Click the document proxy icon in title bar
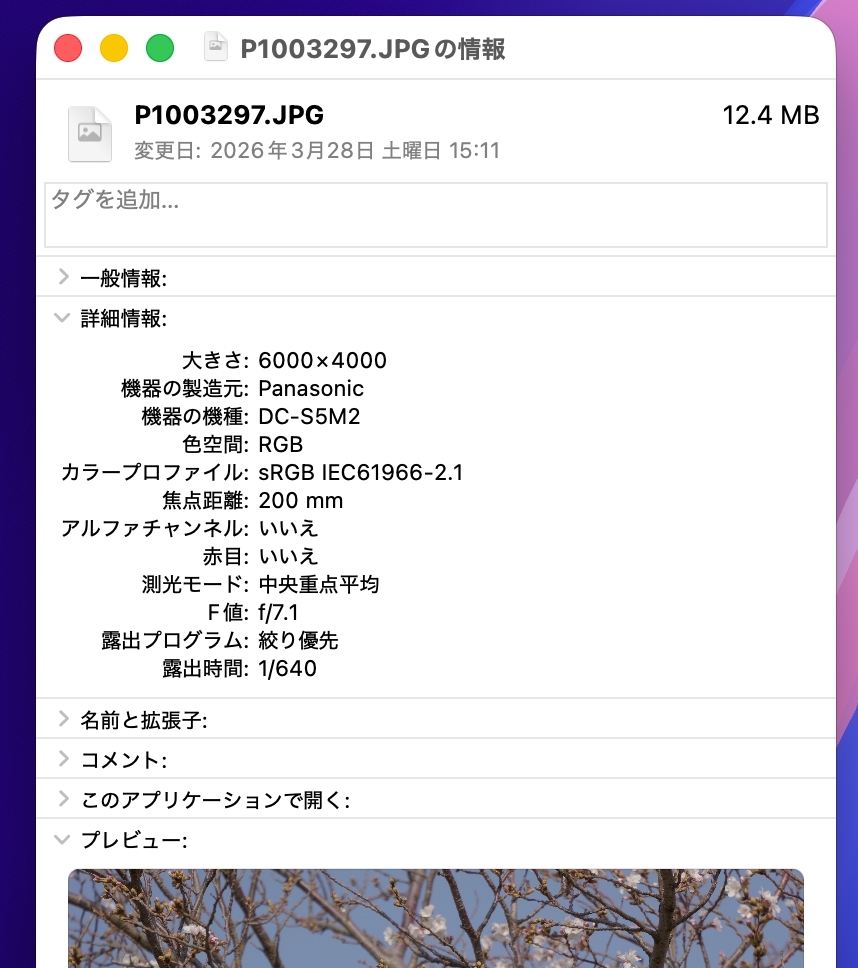The width and height of the screenshot is (858, 968). [x=216, y=47]
